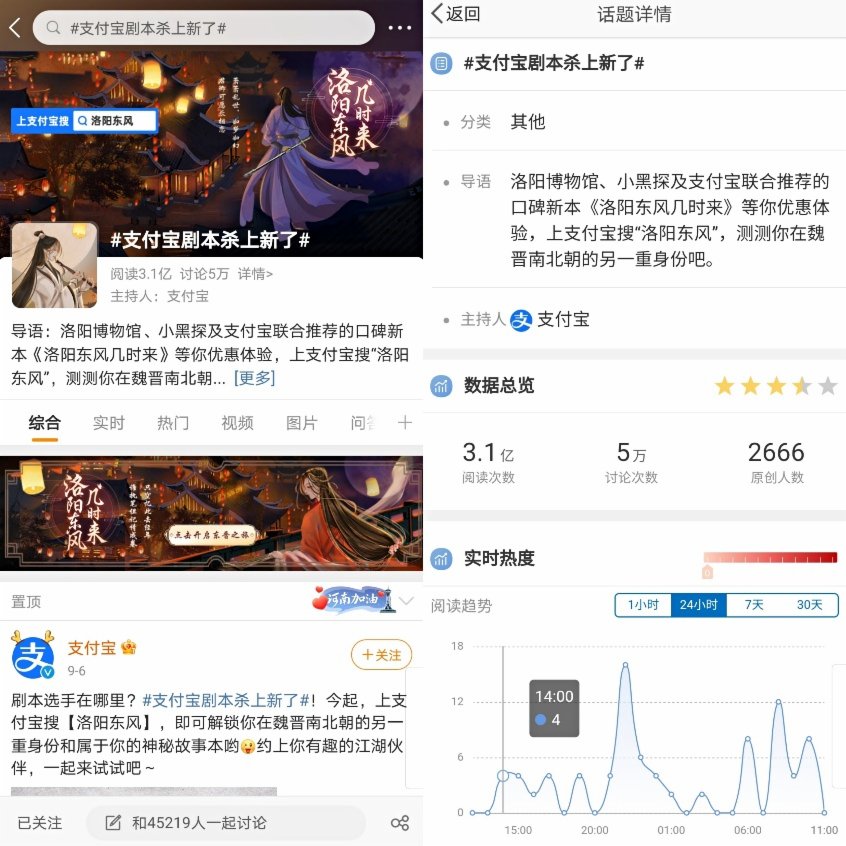Viewport: 846px width, 846px height.
Task: Show the 1小时 reading trend
Action: (x=643, y=605)
